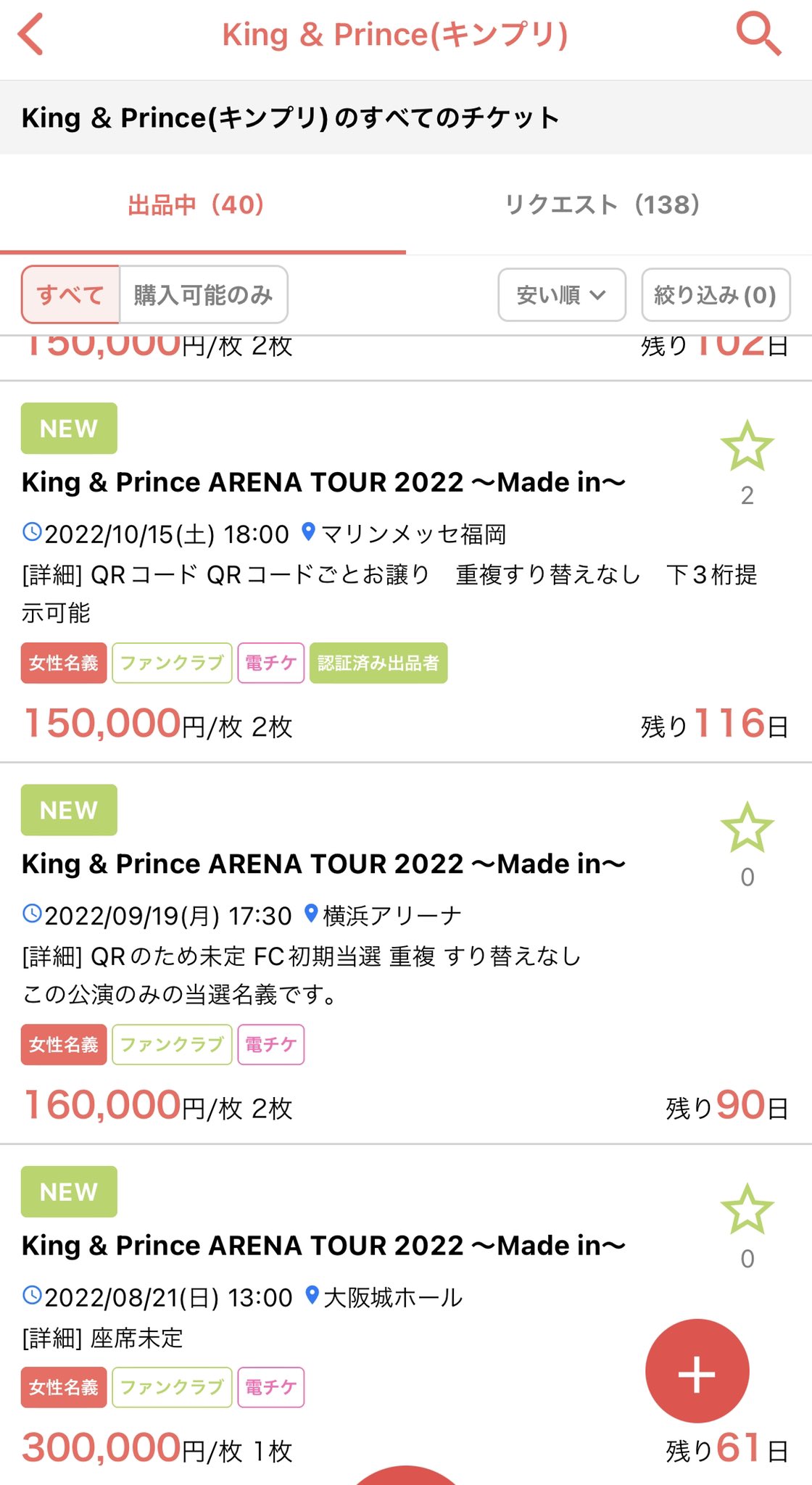This screenshot has height=1485, width=812.
Task: Favorite the 大阪城ホール ticket with the star
Action: [x=747, y=1209]
